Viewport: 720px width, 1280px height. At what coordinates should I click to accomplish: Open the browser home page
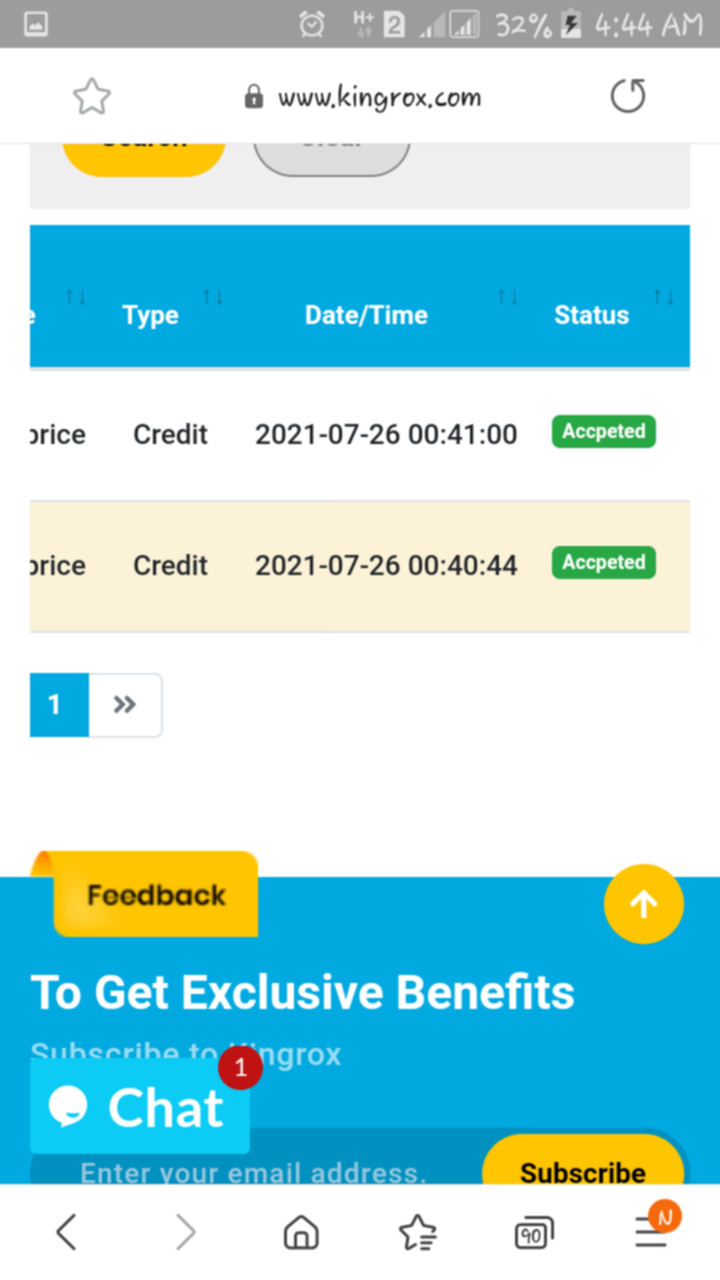pos(301,1233)
